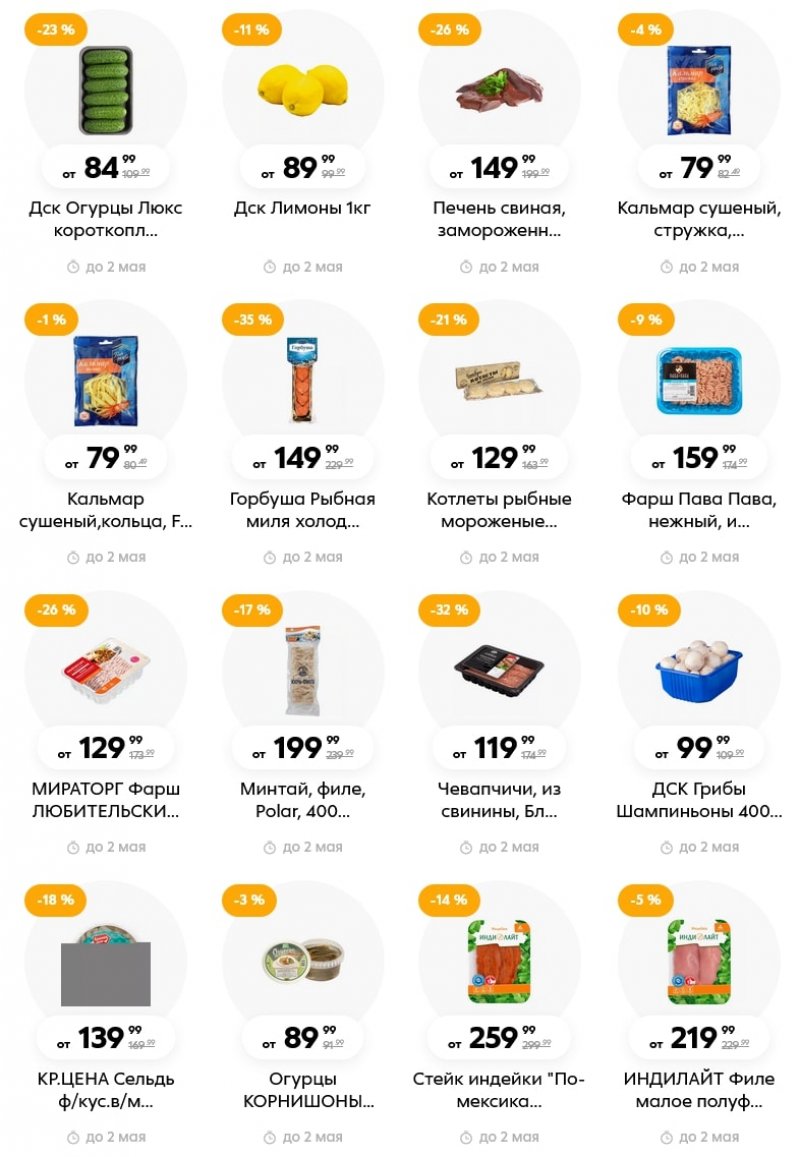Select the Дск Лимоны 1кг card
800x1157 pixels.
[302, 92]
